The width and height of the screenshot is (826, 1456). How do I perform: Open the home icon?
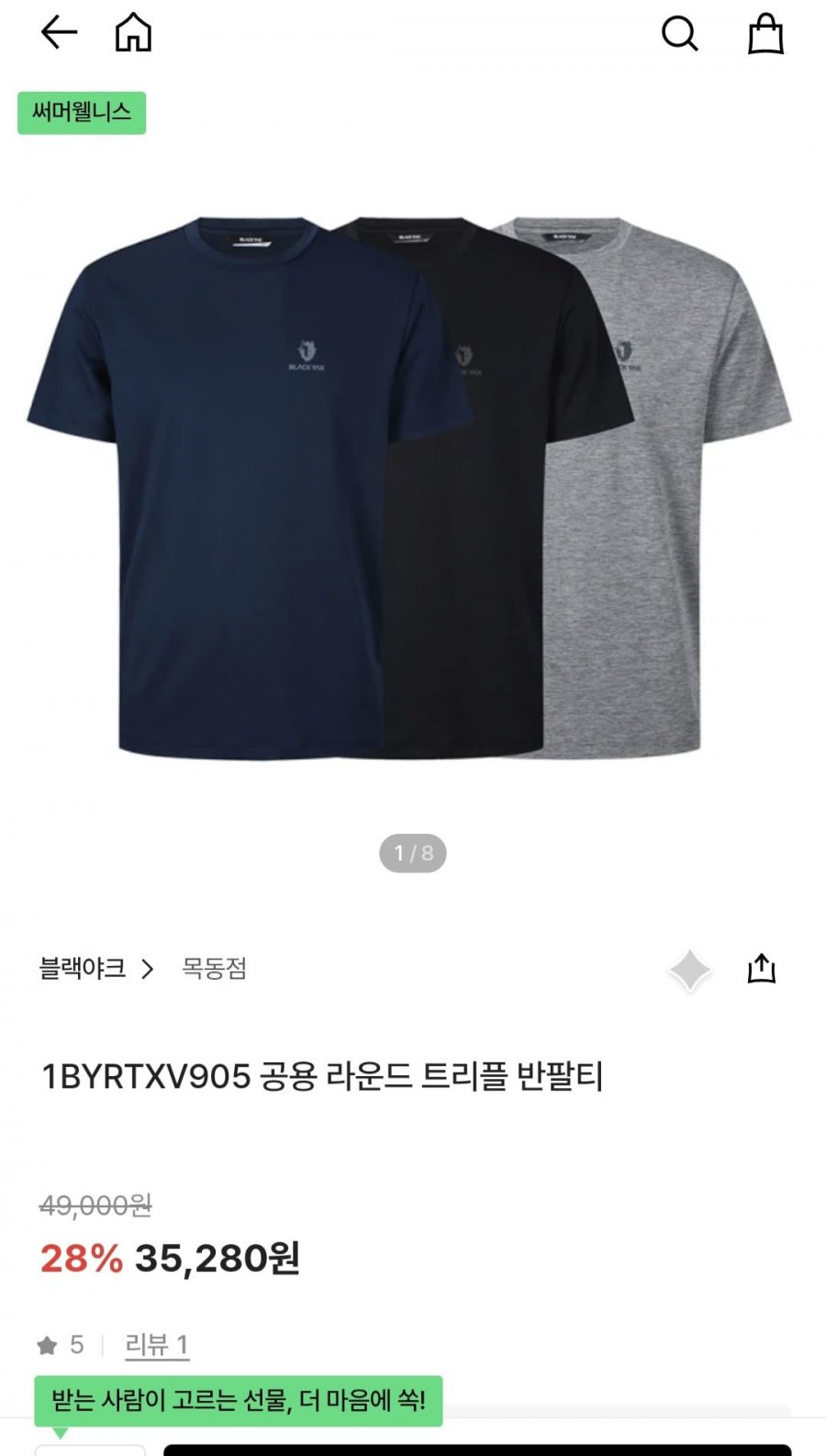pyautogui.click(x=133, y=33)
